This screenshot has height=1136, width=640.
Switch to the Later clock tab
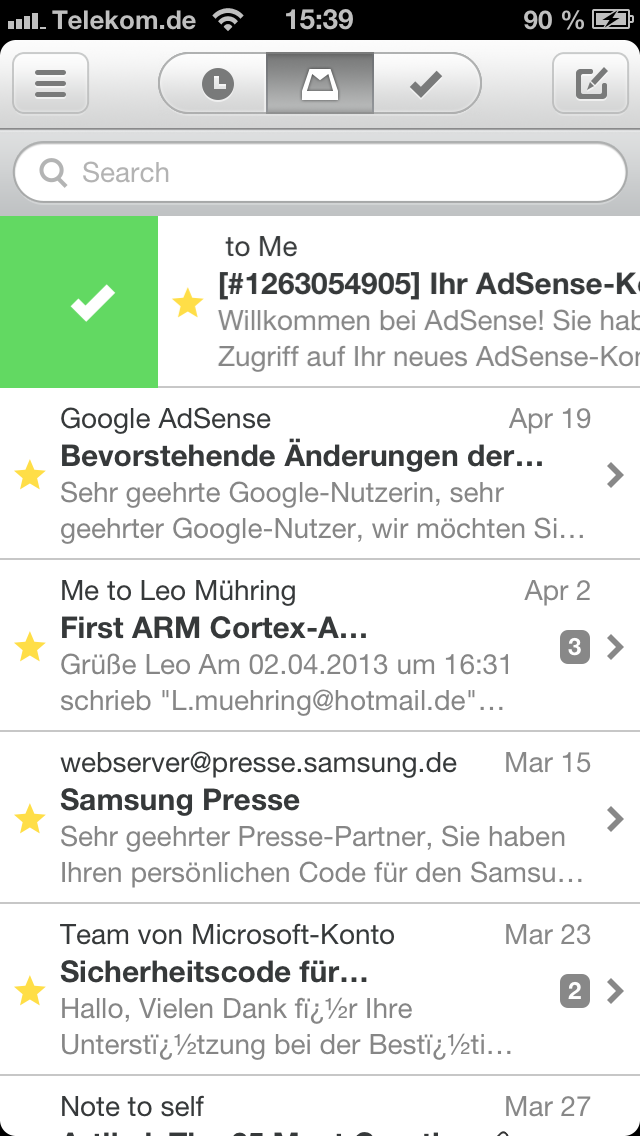click(x=217, y=84)
